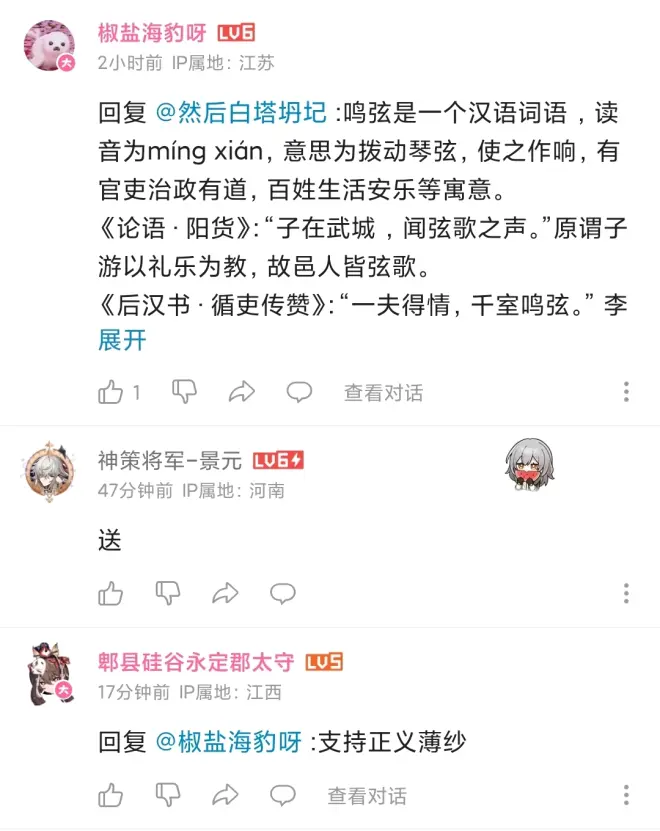
Task: Share the comment by 神策将军-景元
Action: coord(226,594)
